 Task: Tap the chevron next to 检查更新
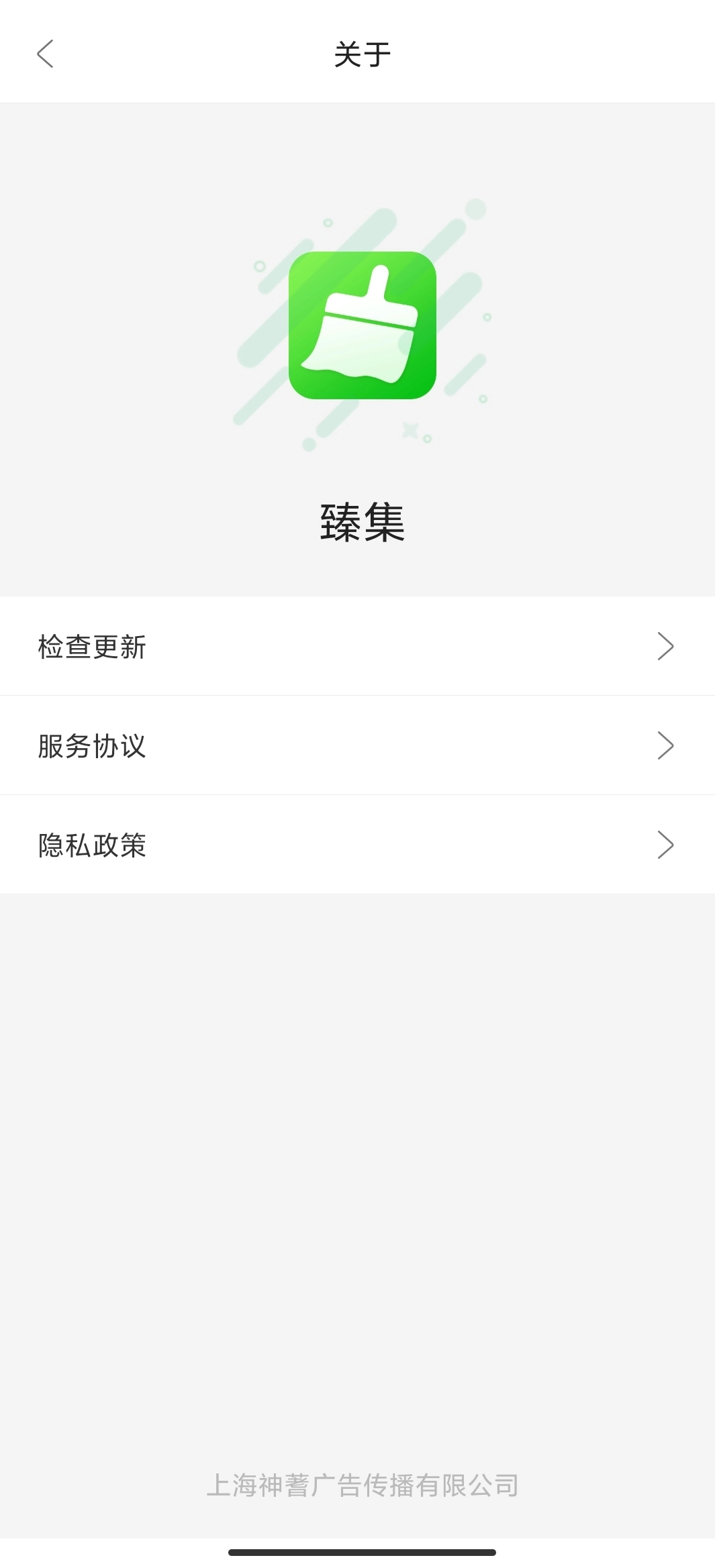(x=665, y=645)
